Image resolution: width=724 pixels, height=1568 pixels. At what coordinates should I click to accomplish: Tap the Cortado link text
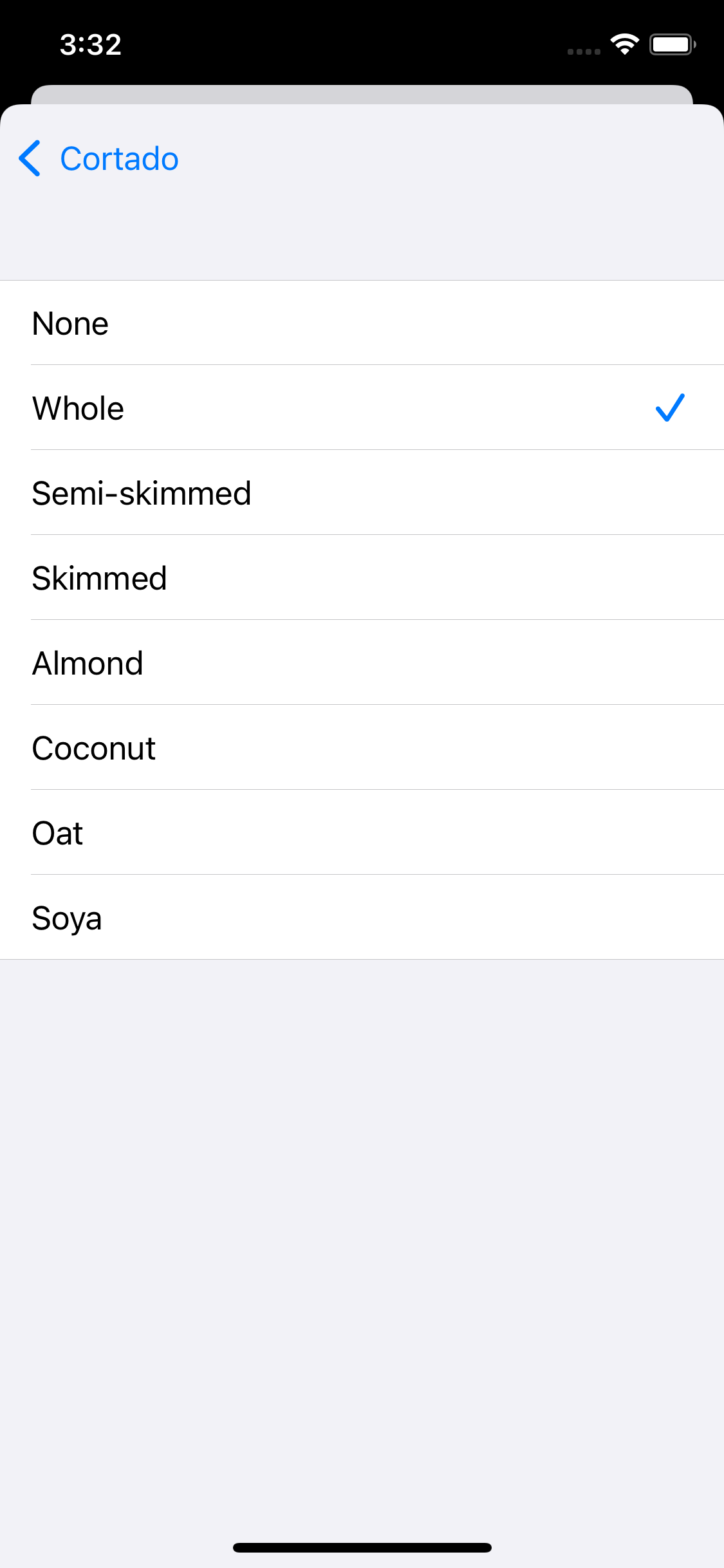(118, 158)
